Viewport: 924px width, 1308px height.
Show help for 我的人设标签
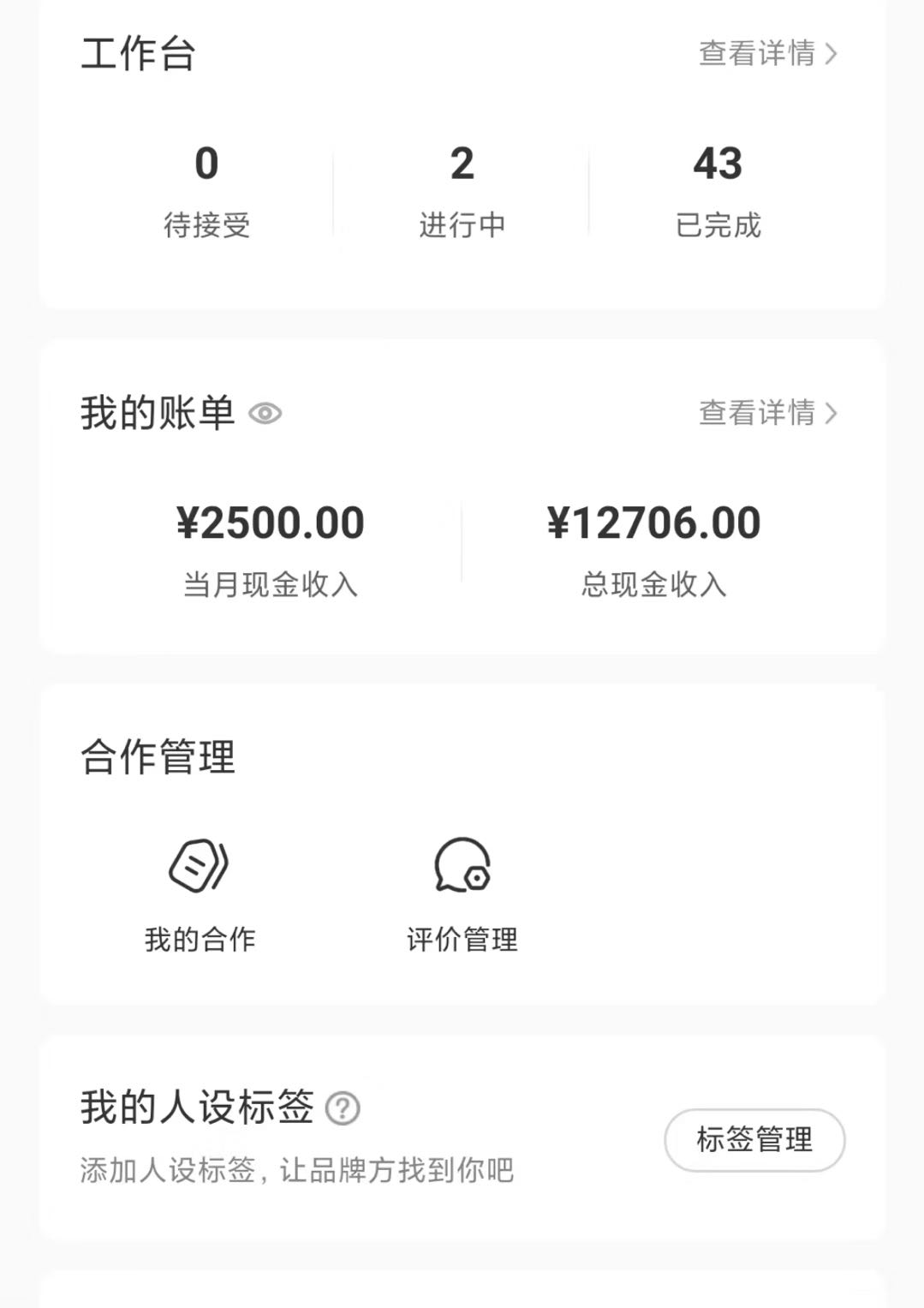[x=343, y=1108]
